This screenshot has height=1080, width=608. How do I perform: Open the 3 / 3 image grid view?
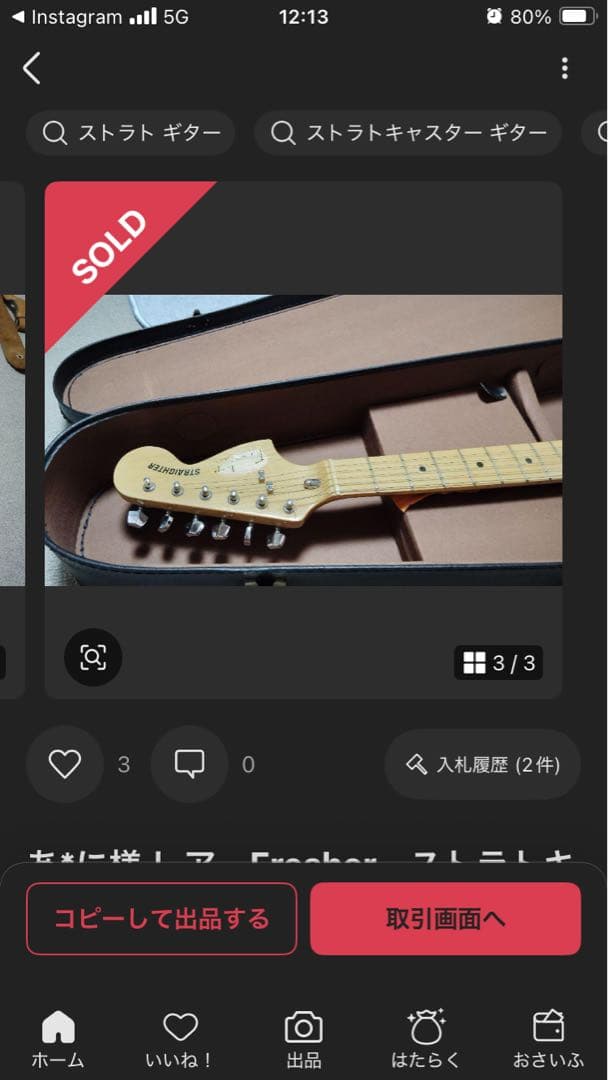coord(499,662)
